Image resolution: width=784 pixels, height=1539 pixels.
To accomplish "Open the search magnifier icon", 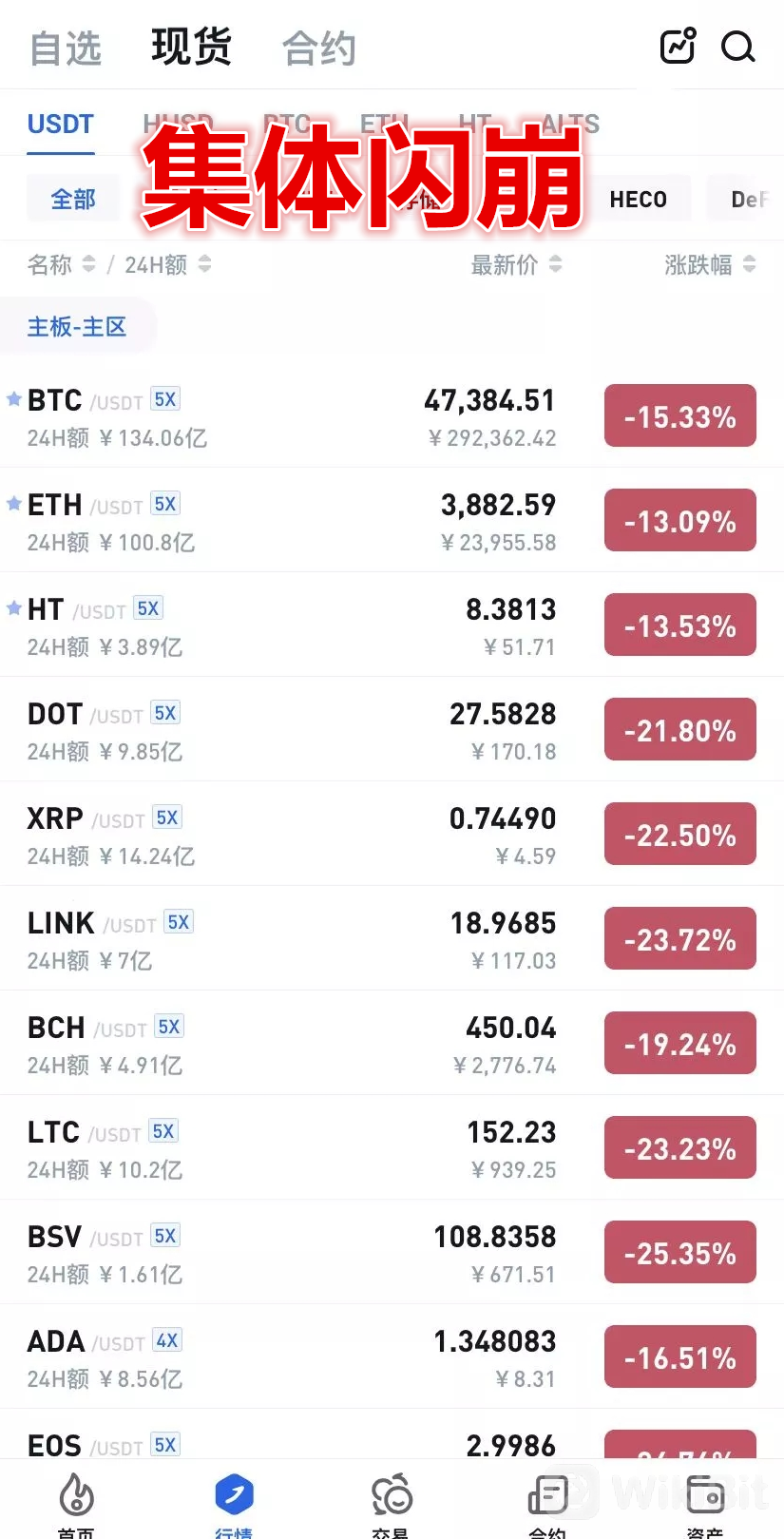I will (x=737, y=47).
